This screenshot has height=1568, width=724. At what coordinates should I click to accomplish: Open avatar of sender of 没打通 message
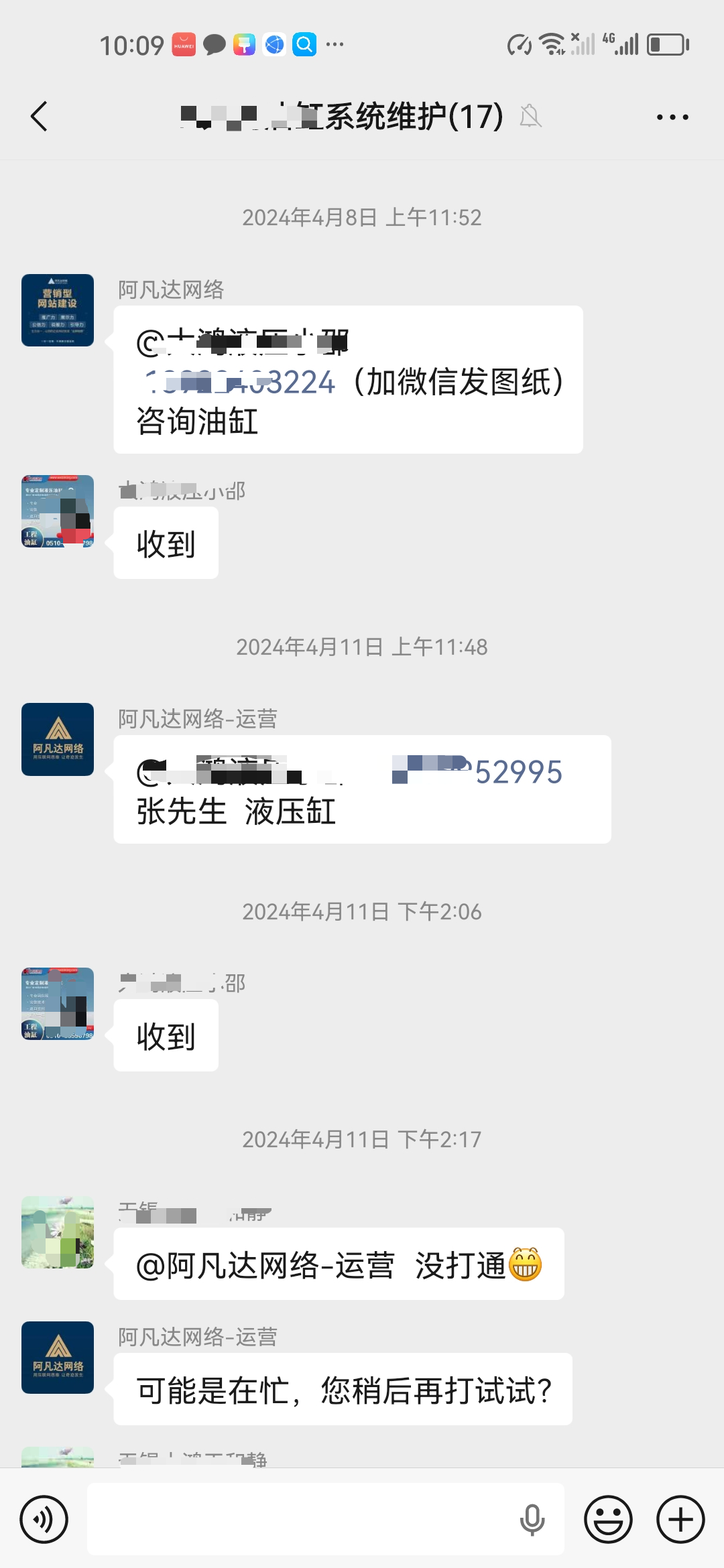[x=58, y=1232]
